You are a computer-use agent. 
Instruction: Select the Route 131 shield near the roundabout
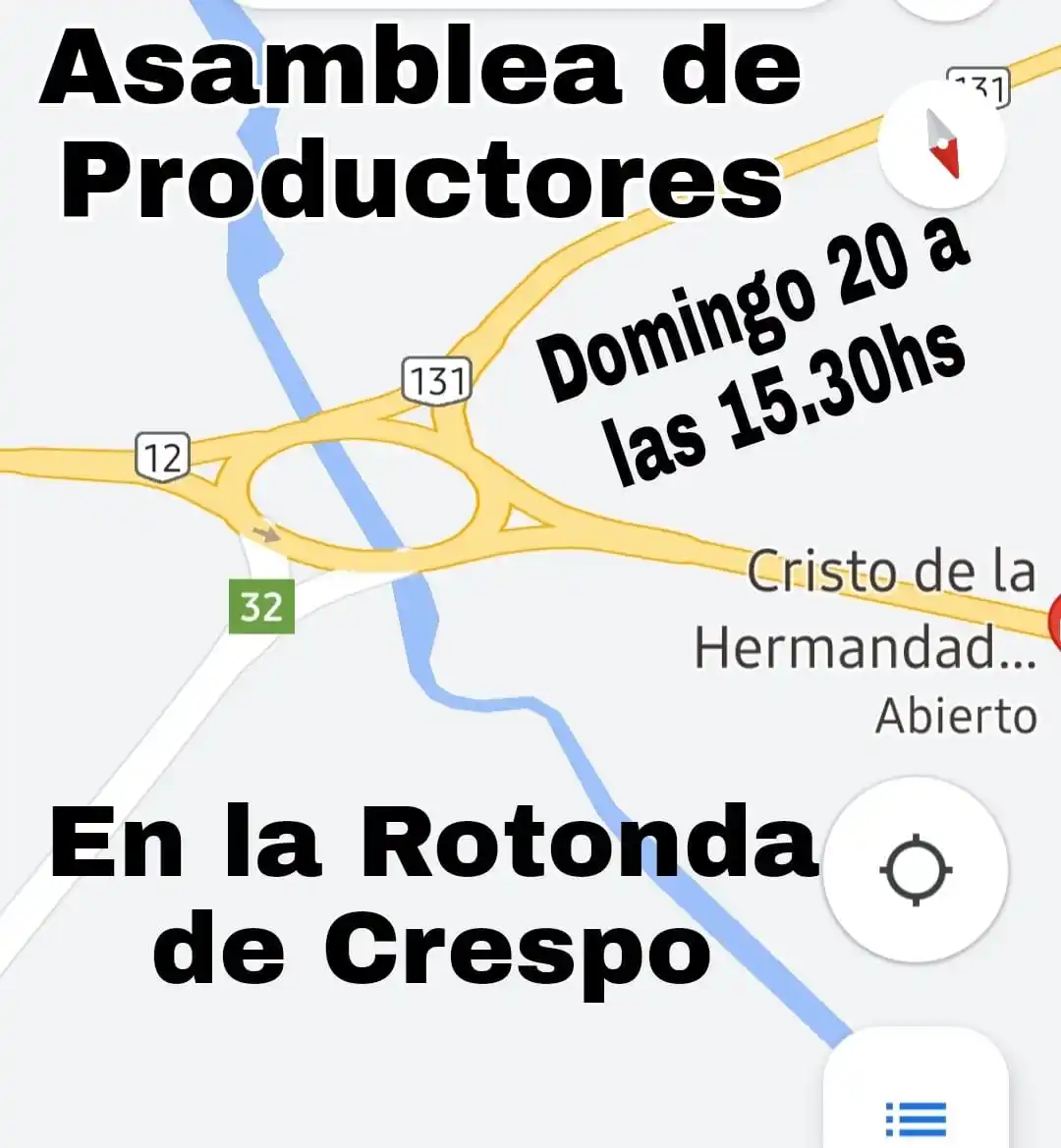point(435,378)
